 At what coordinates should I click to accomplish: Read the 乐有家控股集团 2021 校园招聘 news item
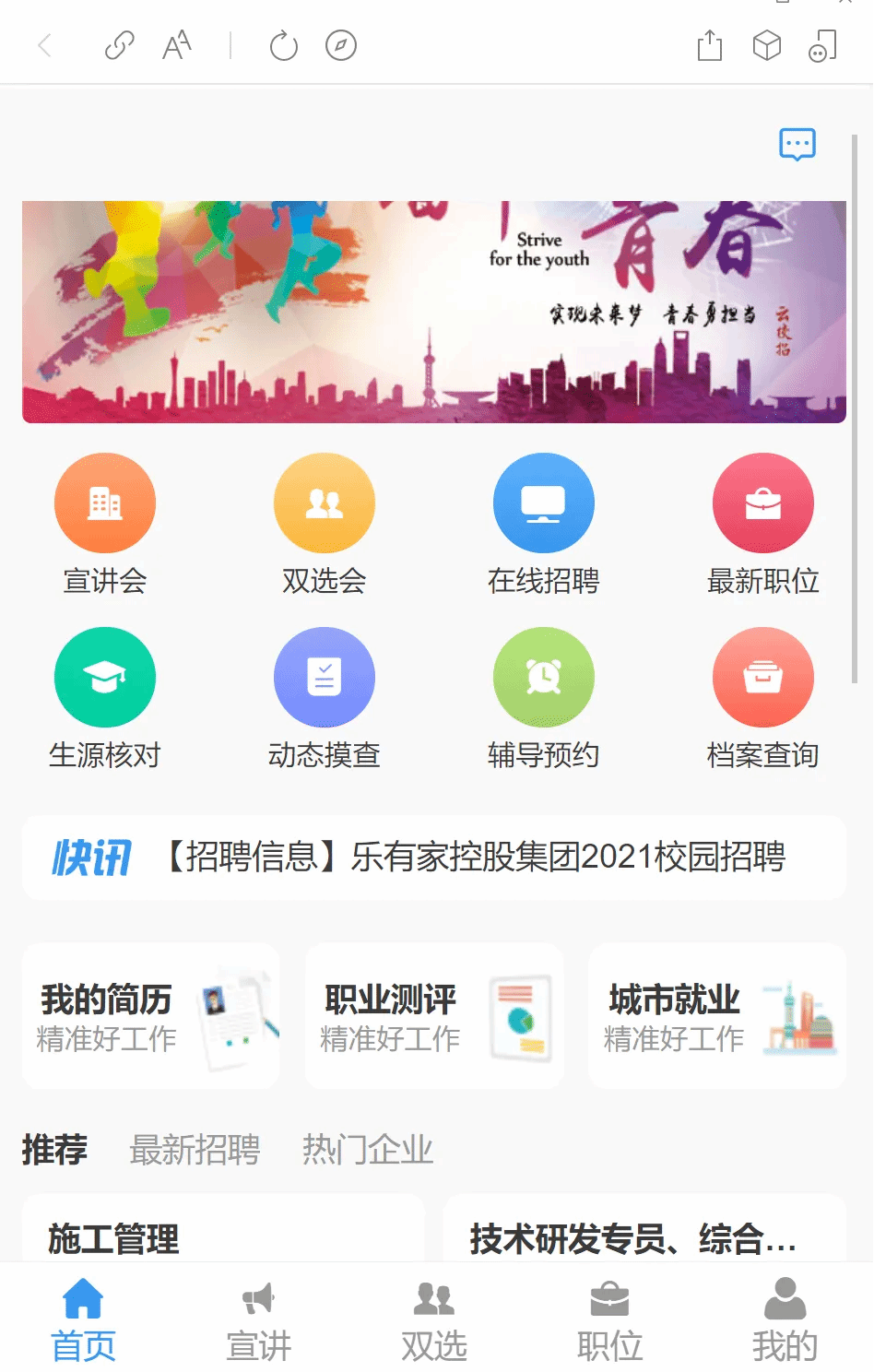(476, 857)
